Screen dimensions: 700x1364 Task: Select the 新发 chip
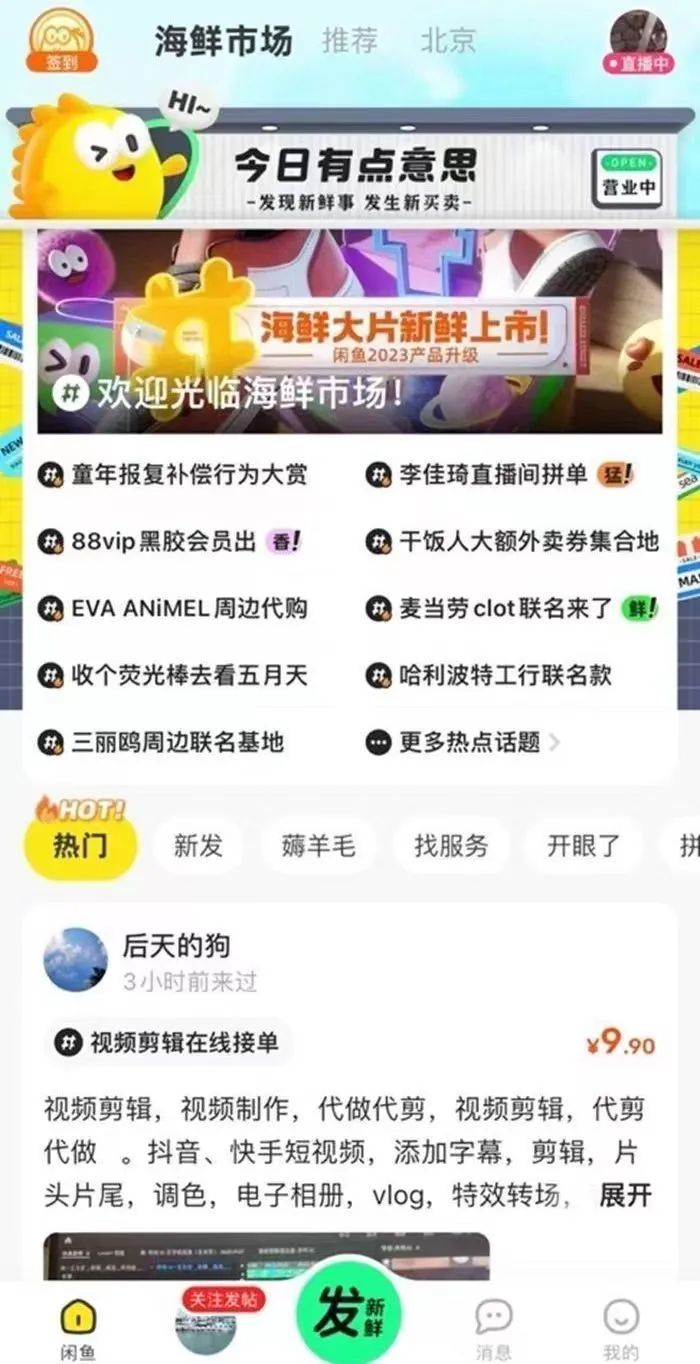[198, 846]
